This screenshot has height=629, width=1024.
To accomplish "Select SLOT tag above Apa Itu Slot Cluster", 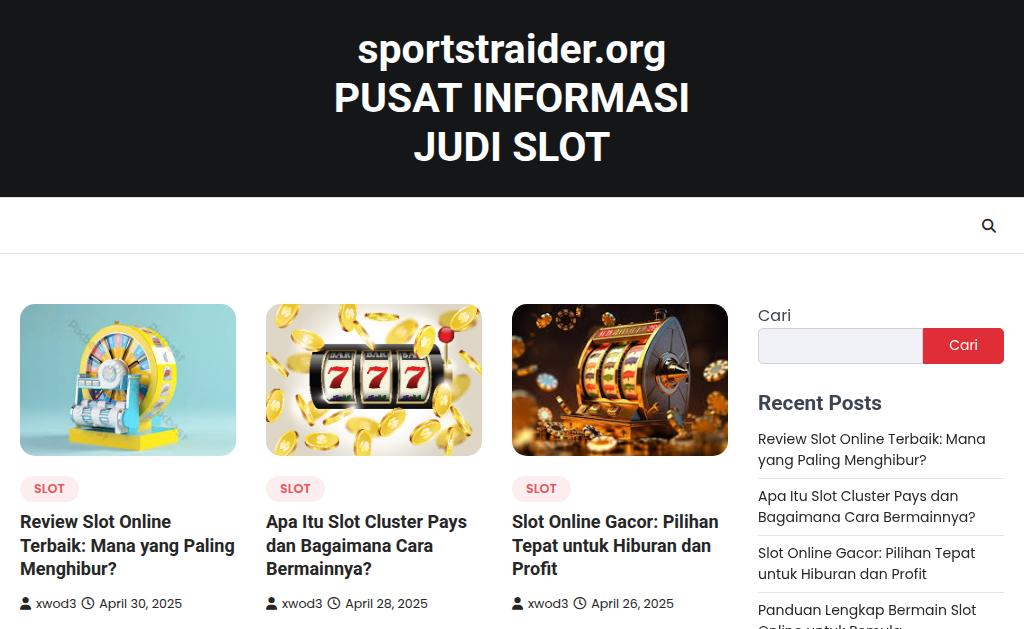I will (295, 489).
